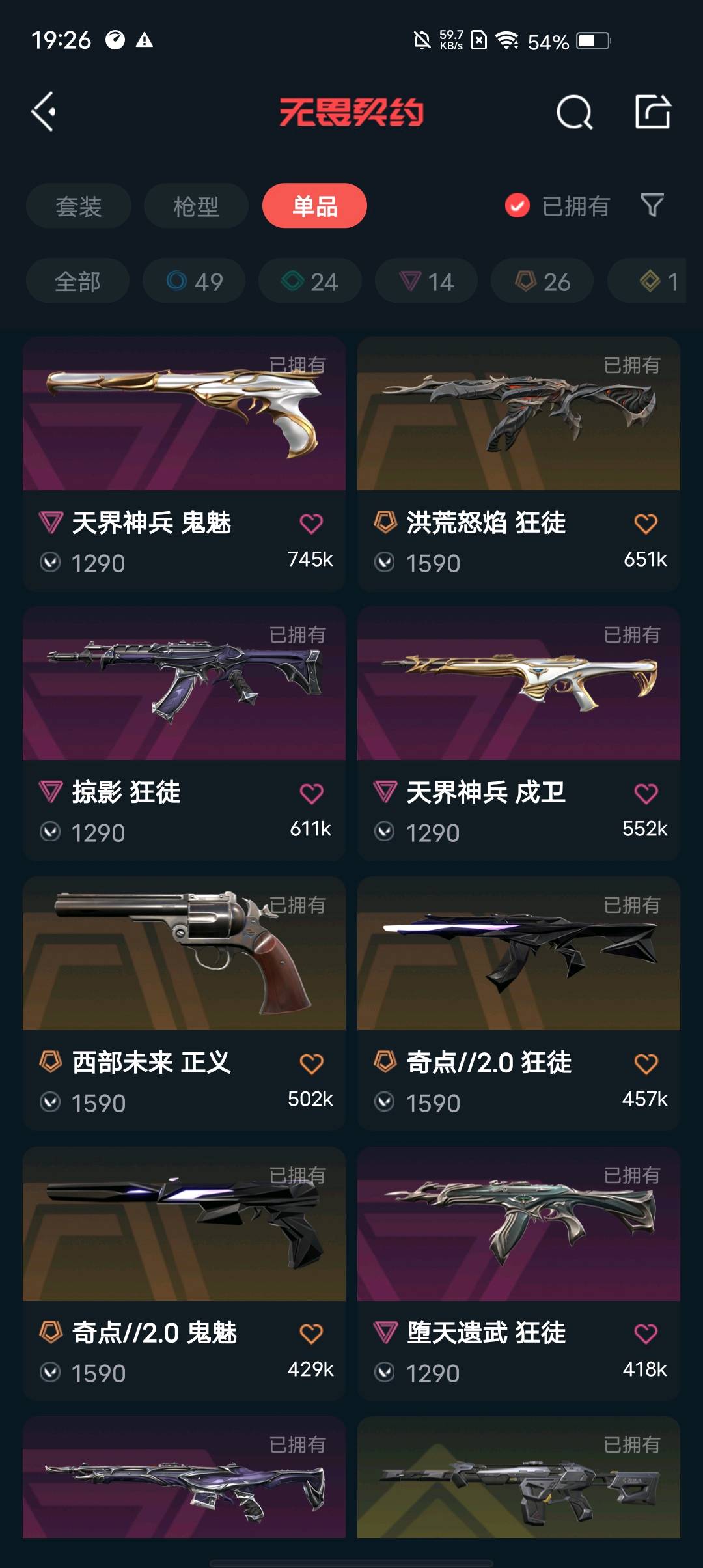Switch to the 套装 tab

coord(79,206)
